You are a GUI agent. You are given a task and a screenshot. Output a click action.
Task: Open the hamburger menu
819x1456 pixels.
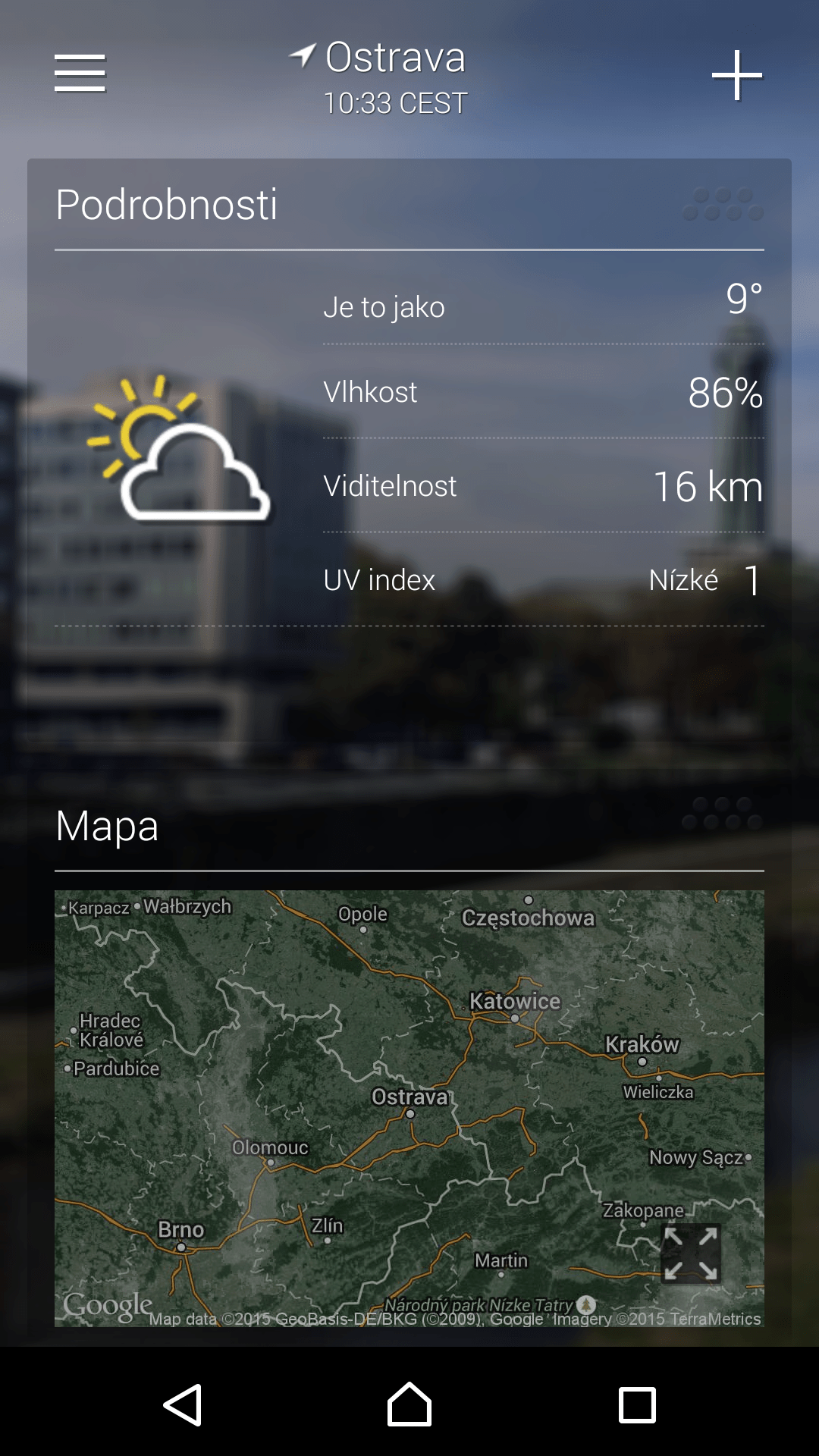[x=80, y=74]
